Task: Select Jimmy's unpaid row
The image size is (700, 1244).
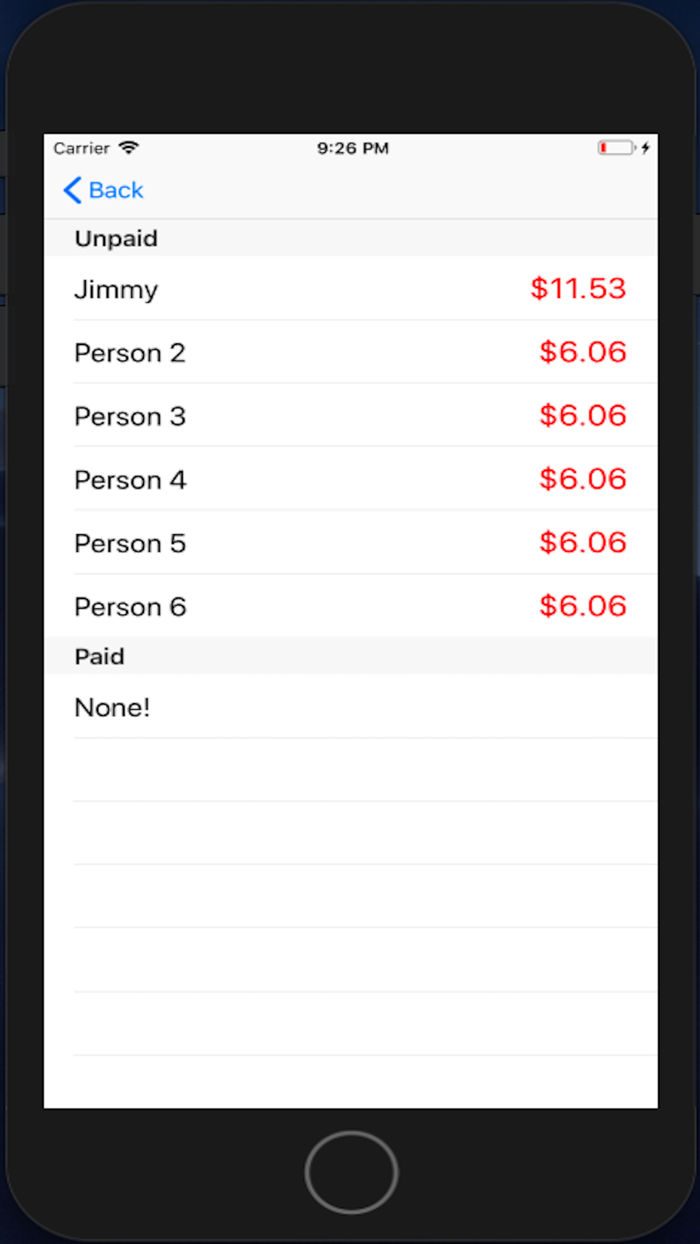Action: [350, 289]
